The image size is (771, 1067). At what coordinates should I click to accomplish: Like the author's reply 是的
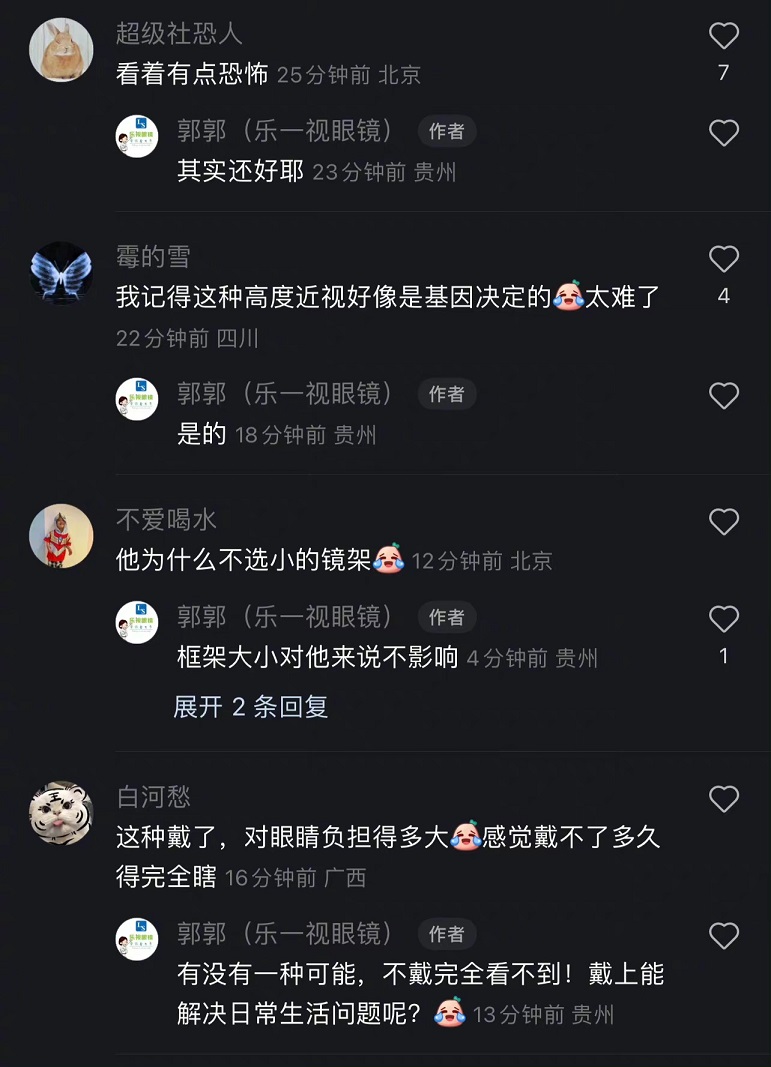723,396
